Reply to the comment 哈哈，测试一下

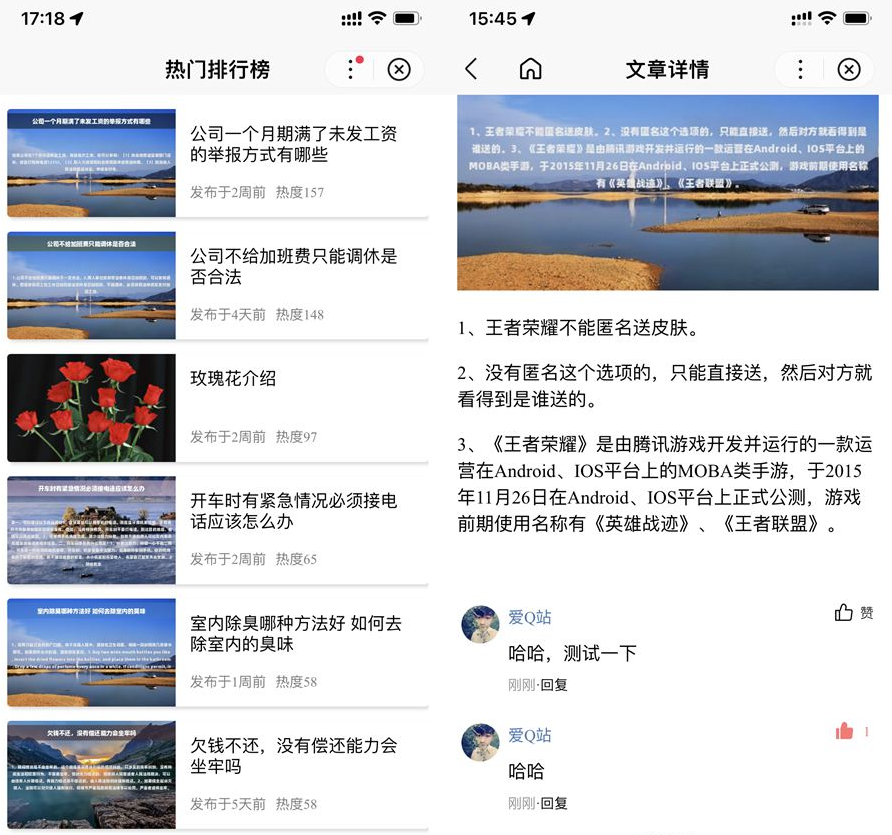tap(554, 685)
